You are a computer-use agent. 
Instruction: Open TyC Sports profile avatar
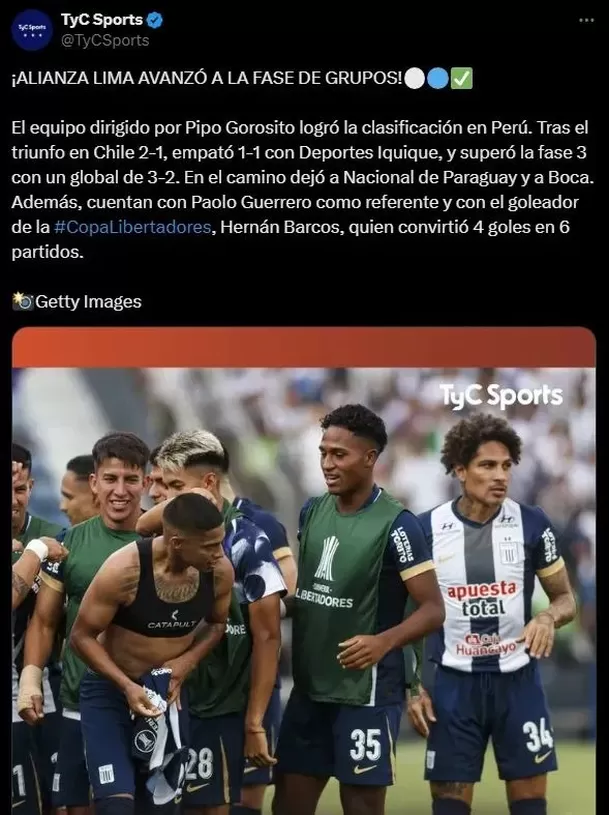pyautogui.click(x=32, y=30)
